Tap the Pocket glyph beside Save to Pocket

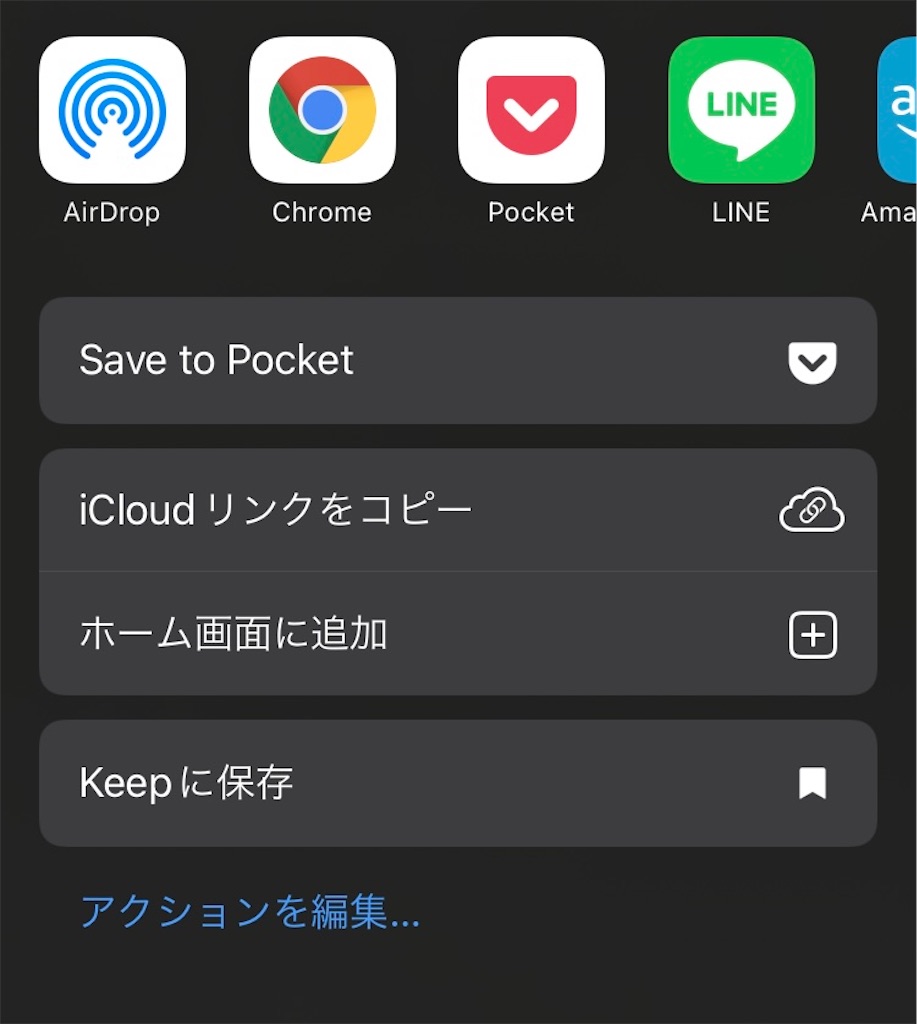coord(812,361)
